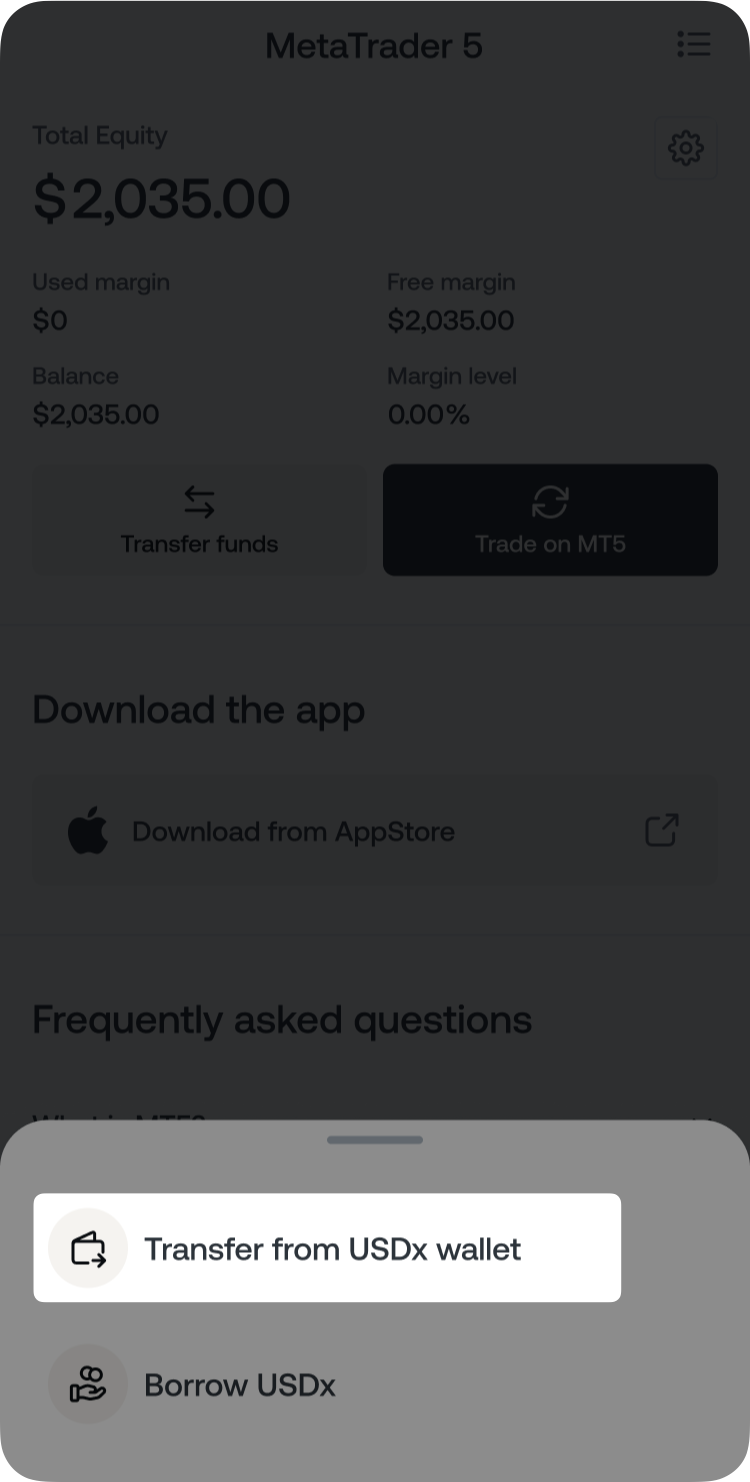Start Trade on MT5
The width and height of the screenshot is (750, 1482).
point(550,520)
